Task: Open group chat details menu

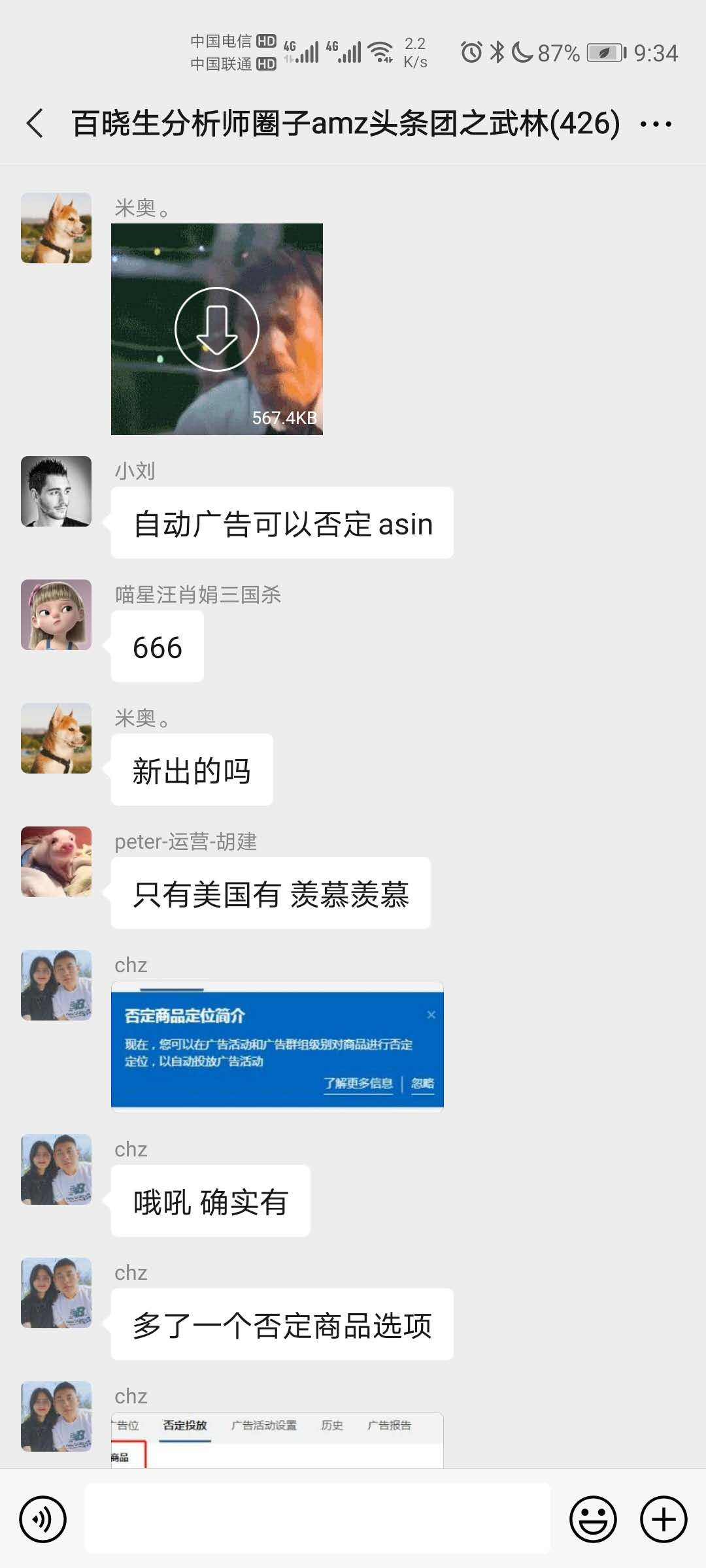Action: click(x=656, y=123)
